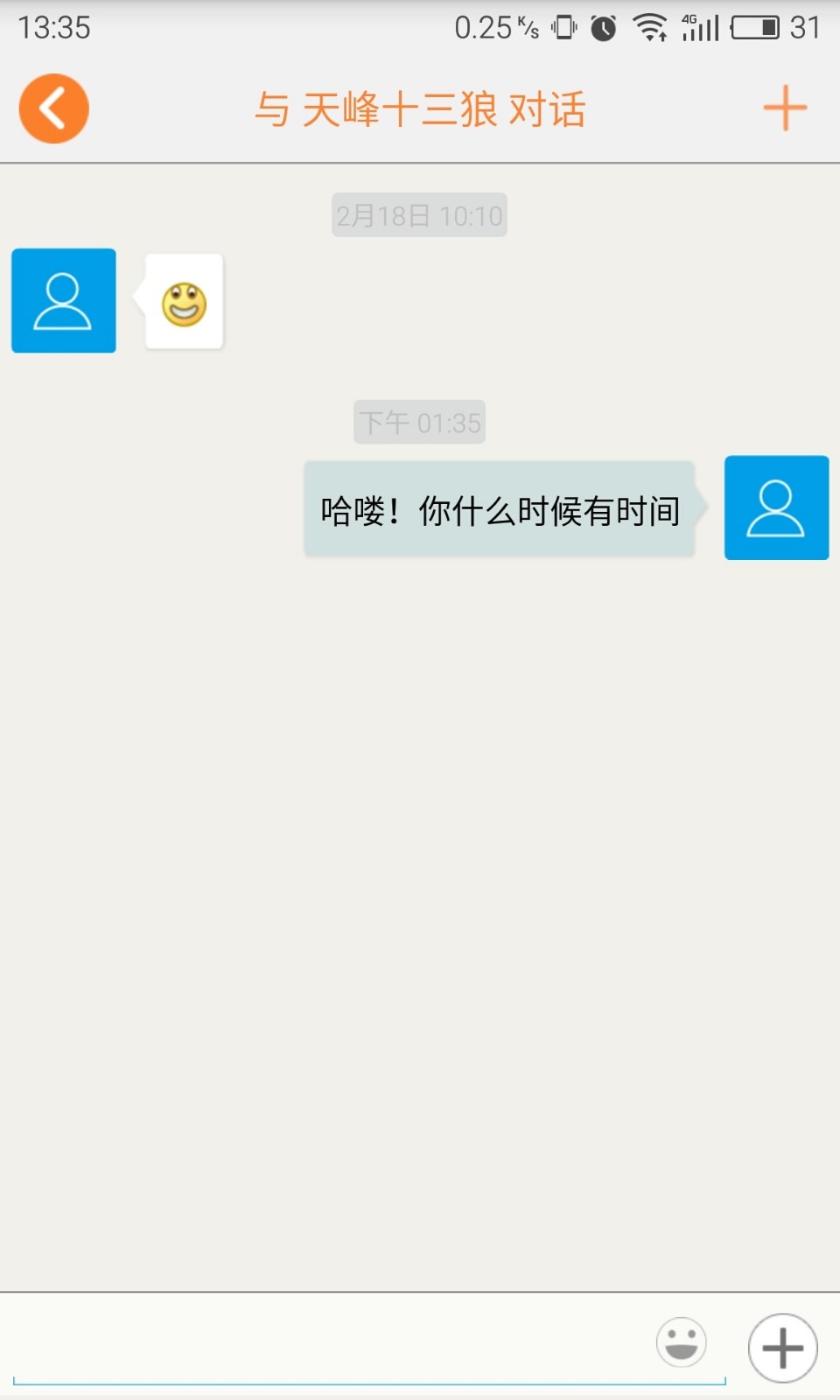Viewport: 840px width, 1400px height.
Task: Tap the plus attachment icon beside the emoji
Action: tap(783, 1347)
